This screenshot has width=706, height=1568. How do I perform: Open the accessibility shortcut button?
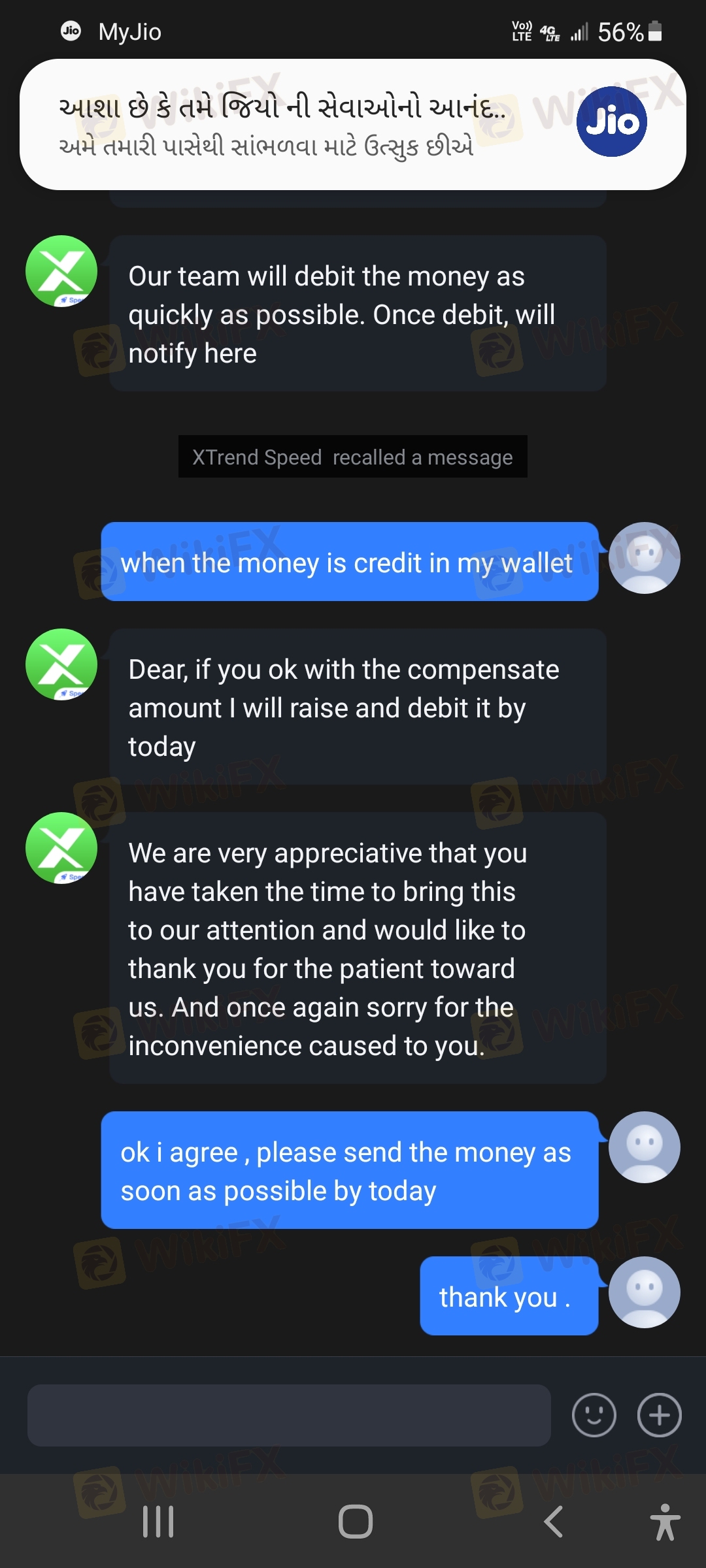[x=665, y=1522]
